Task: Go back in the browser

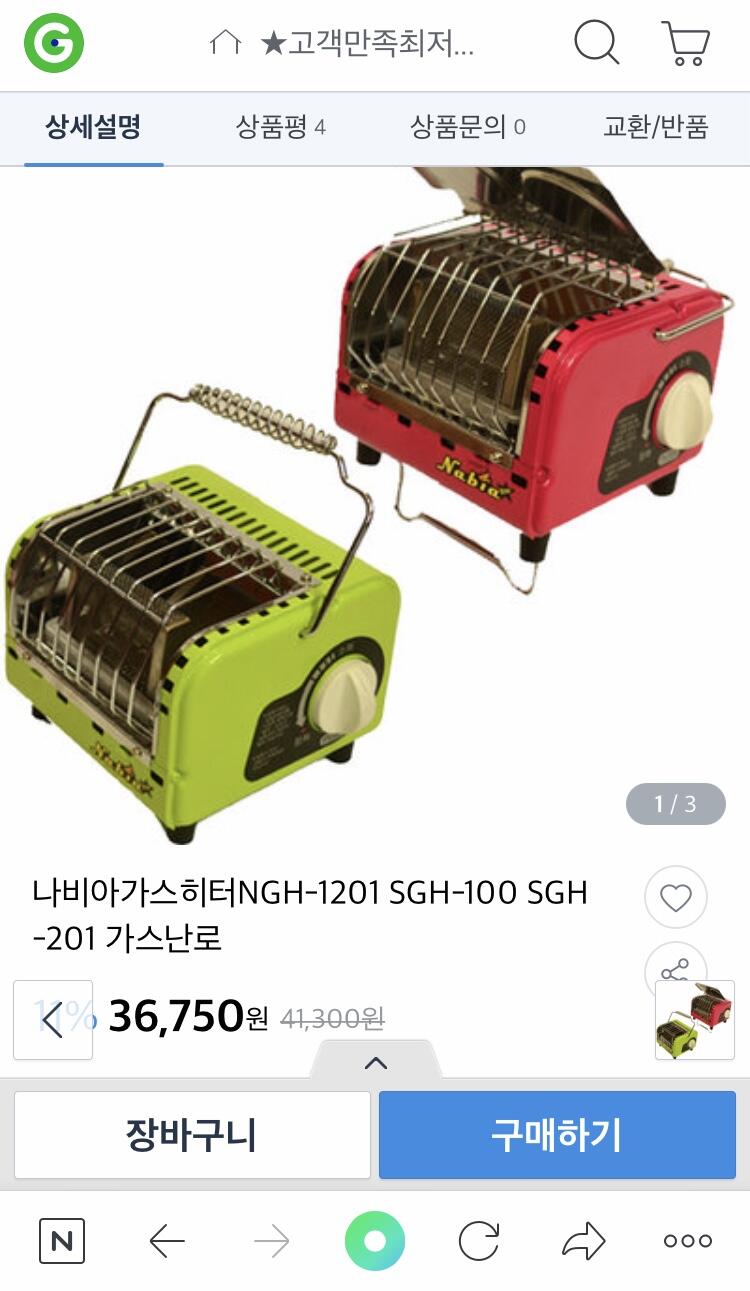Action: (167, 1241)
